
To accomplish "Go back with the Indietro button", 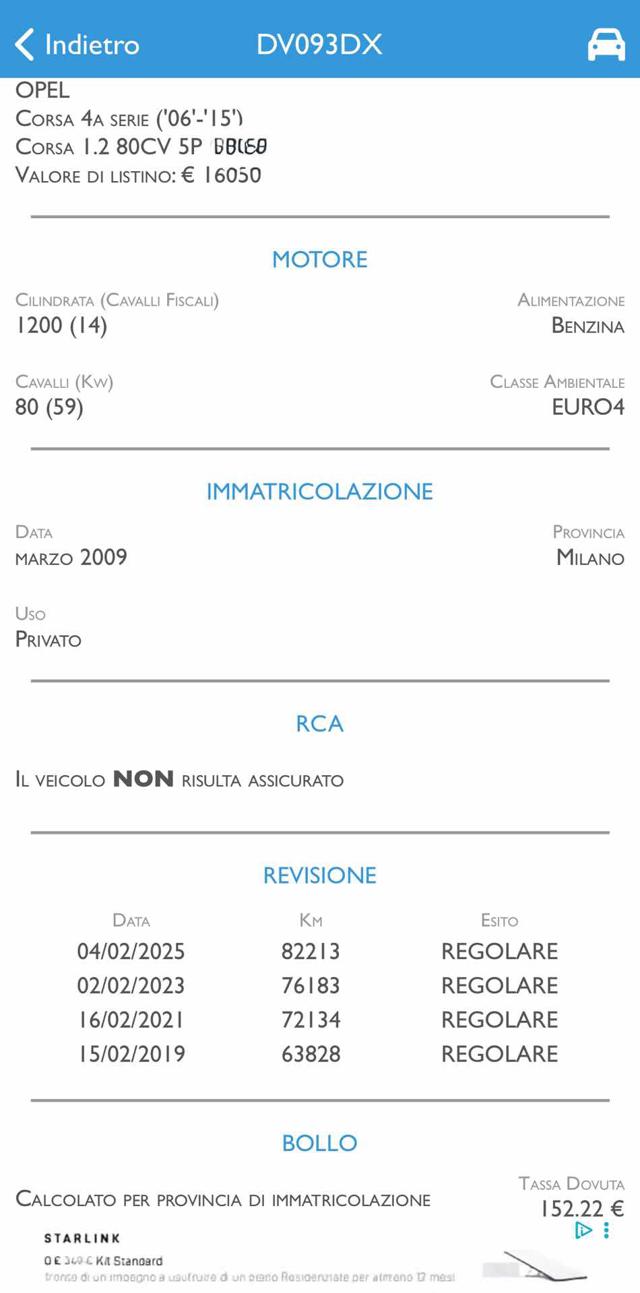I will (x=77, y=44).
